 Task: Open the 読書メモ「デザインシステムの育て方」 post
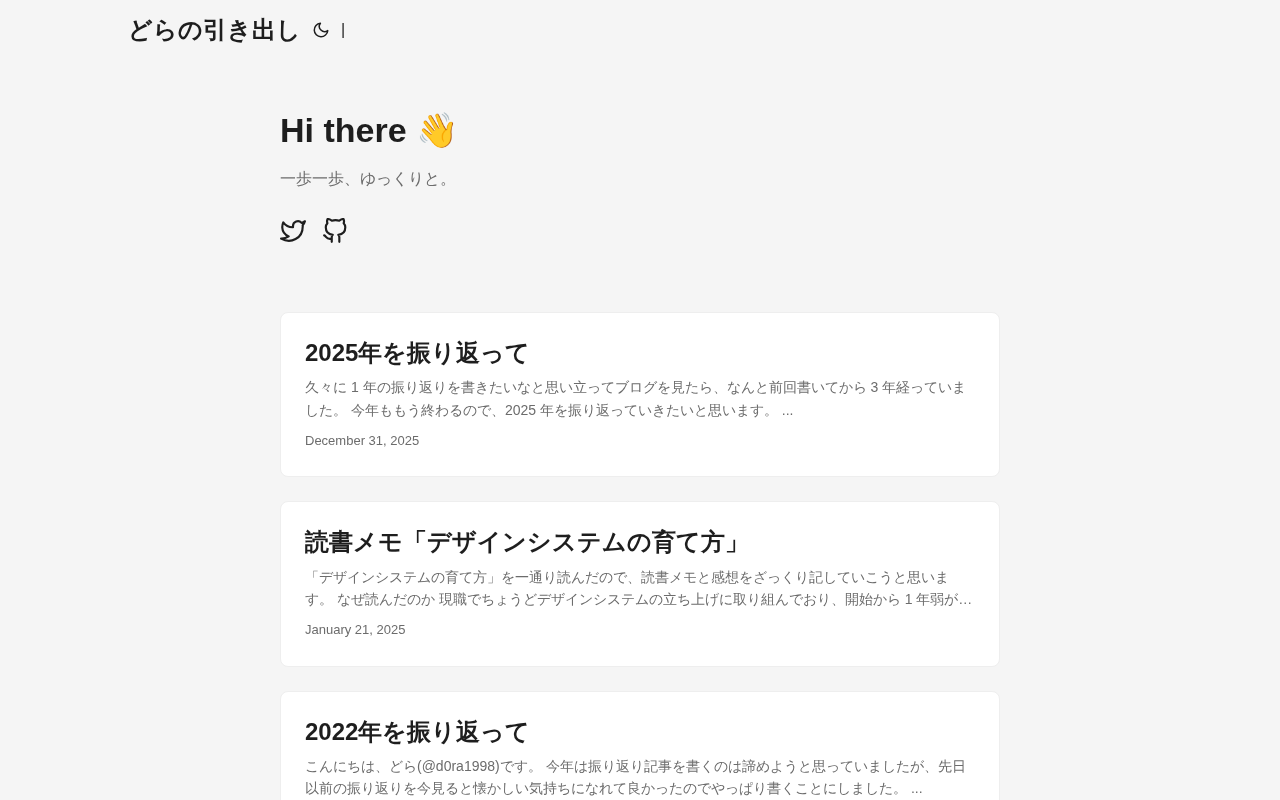pyautogui.click(x=524, y=542)
